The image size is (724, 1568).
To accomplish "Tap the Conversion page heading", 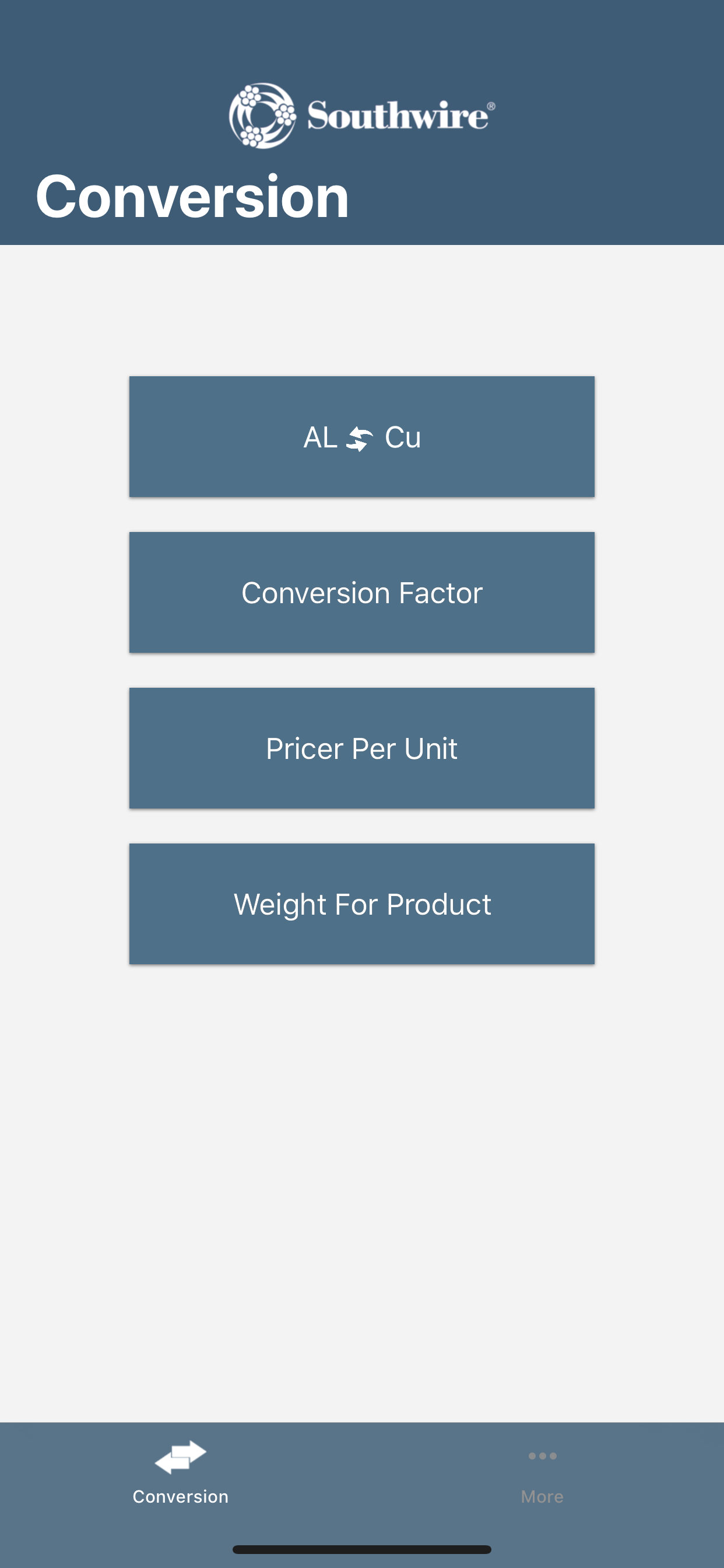I will click(x=192, y=196).
